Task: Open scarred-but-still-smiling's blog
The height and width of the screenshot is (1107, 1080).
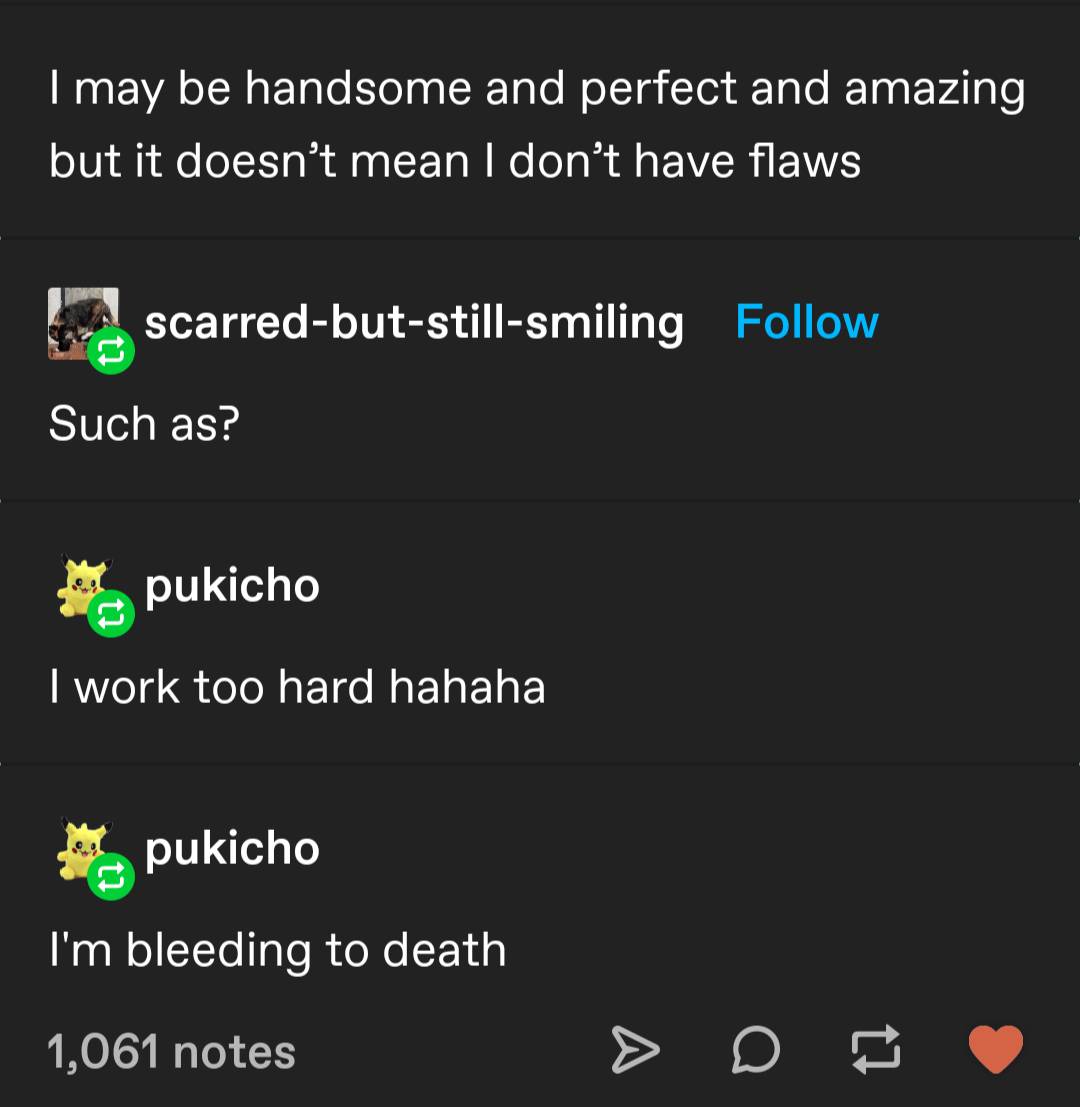Action: [x=414, y=322]
